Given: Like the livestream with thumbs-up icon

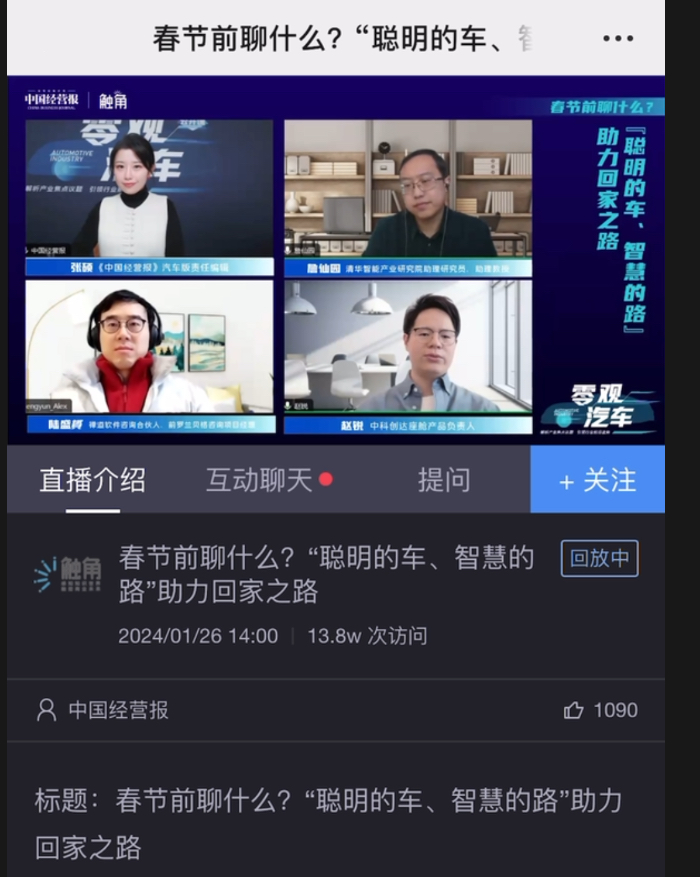Looking at the screenshot, I should click(574, 710).
